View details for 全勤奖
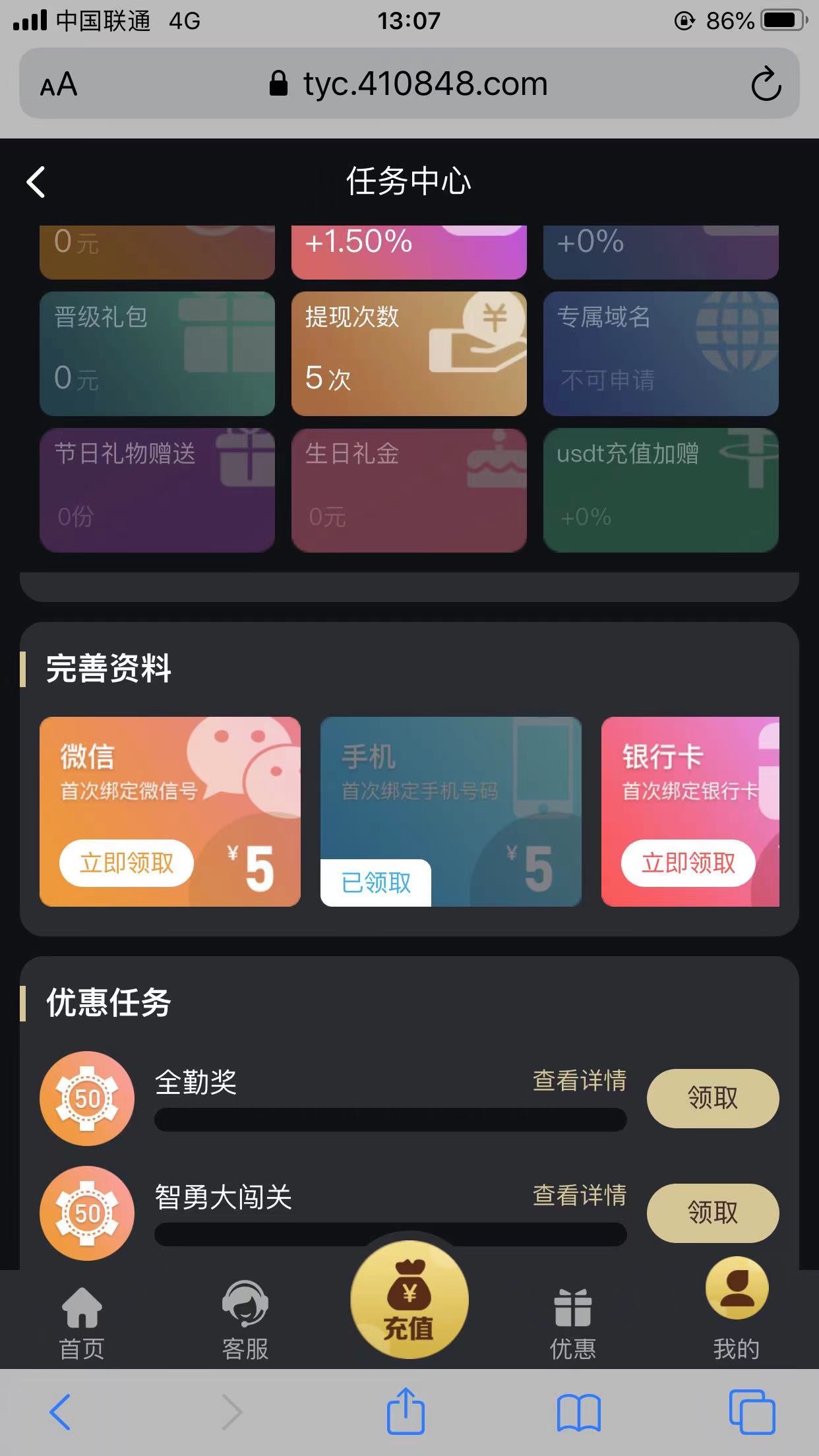Screen dimensions: 819x1456 tap(579, 1080)
